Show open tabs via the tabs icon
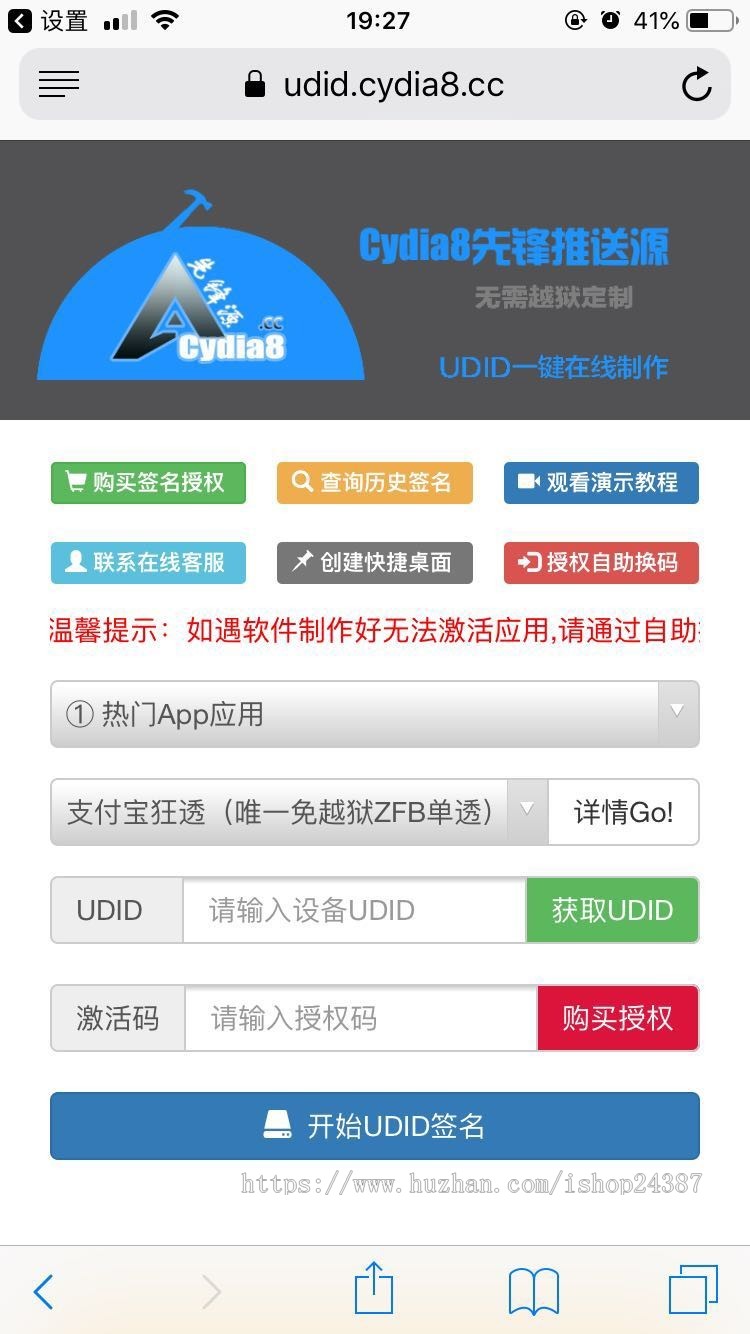750x1334 pixels. coord(692,1290)
